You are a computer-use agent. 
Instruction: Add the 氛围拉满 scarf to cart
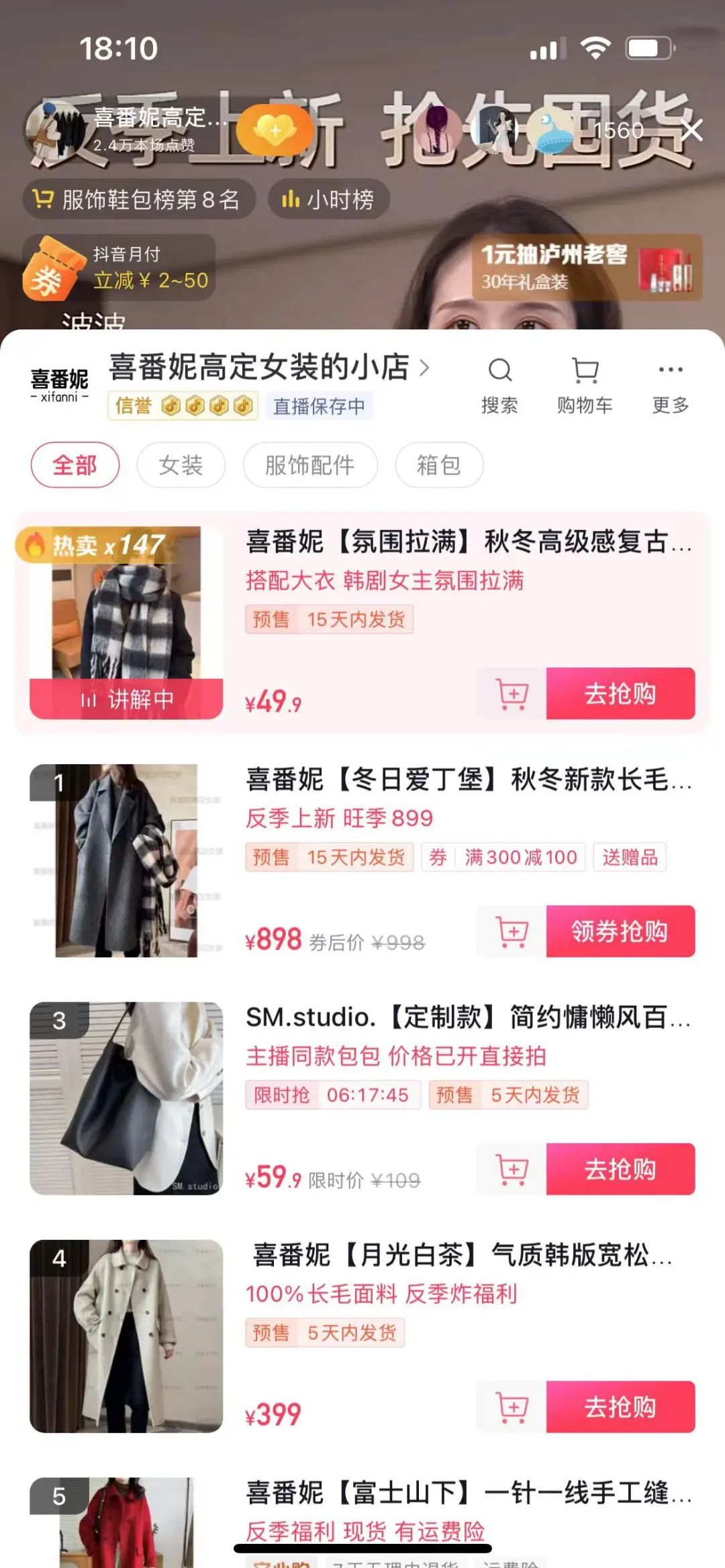pos(512,694)
